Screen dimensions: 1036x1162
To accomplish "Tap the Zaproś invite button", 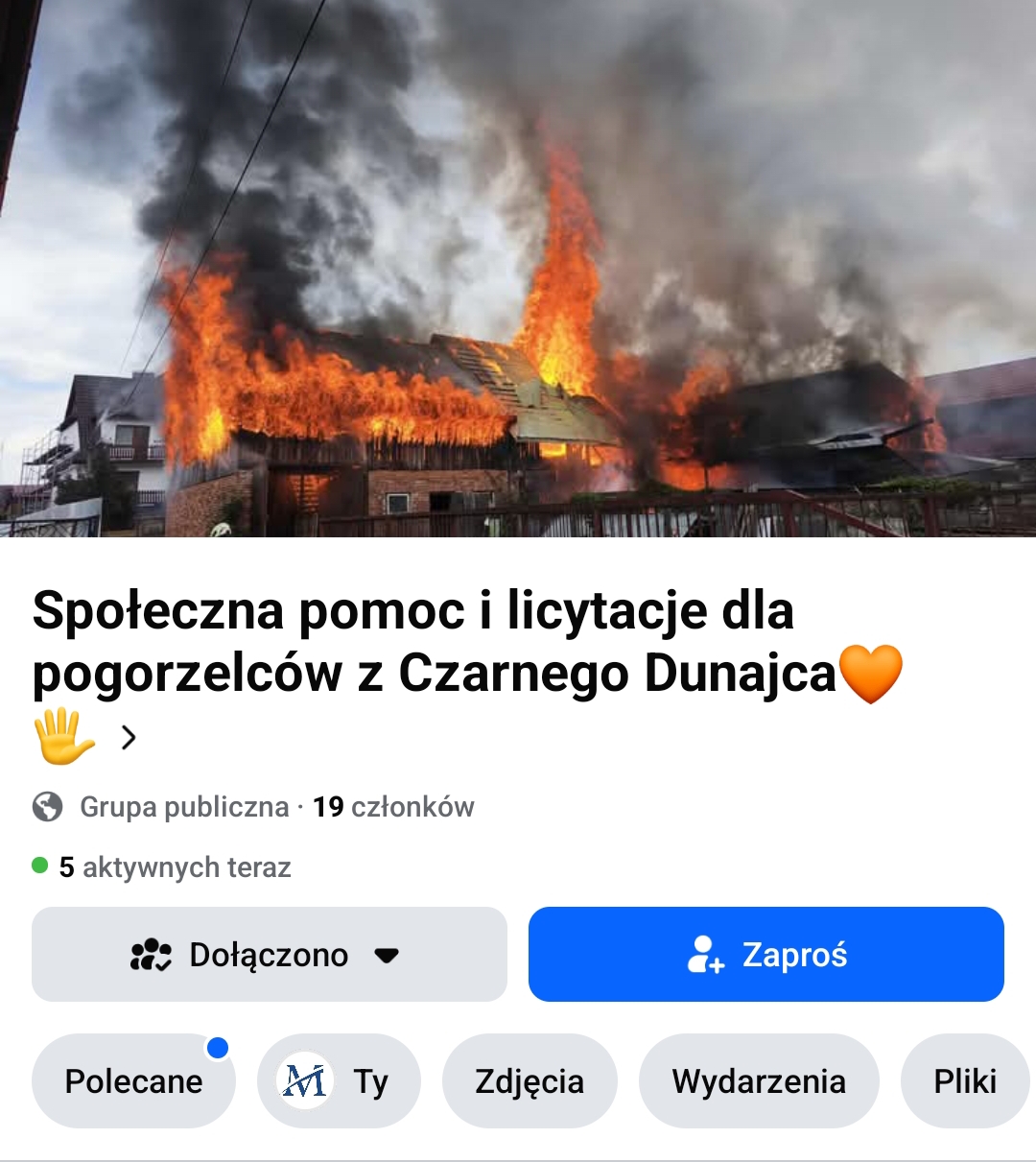I will click(x=765, y=955).
